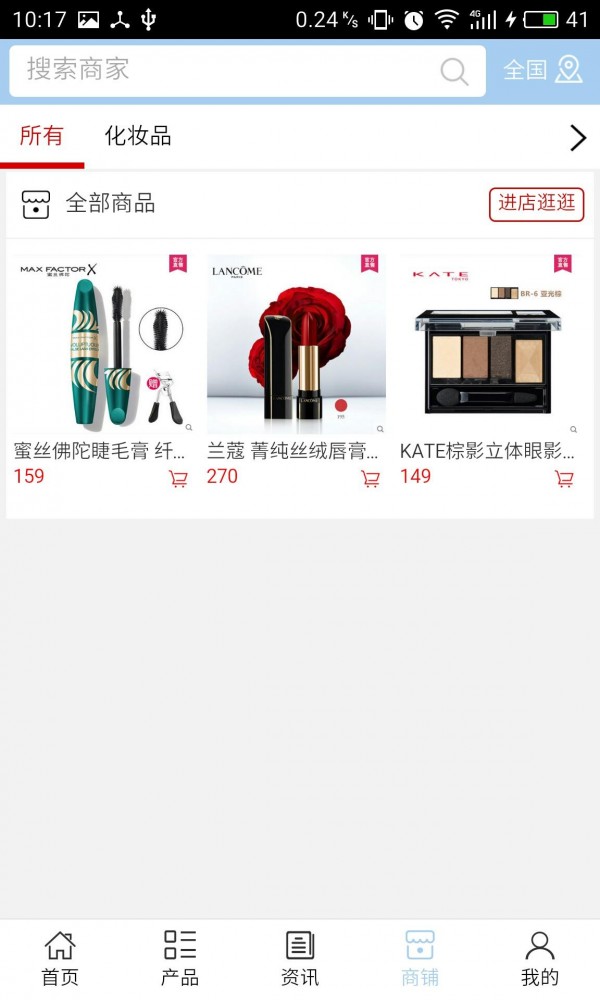The height and width of the screenshot is (1000, 600).
Task: Switch to the 产品 tab
Action: (x=180, y=958)
